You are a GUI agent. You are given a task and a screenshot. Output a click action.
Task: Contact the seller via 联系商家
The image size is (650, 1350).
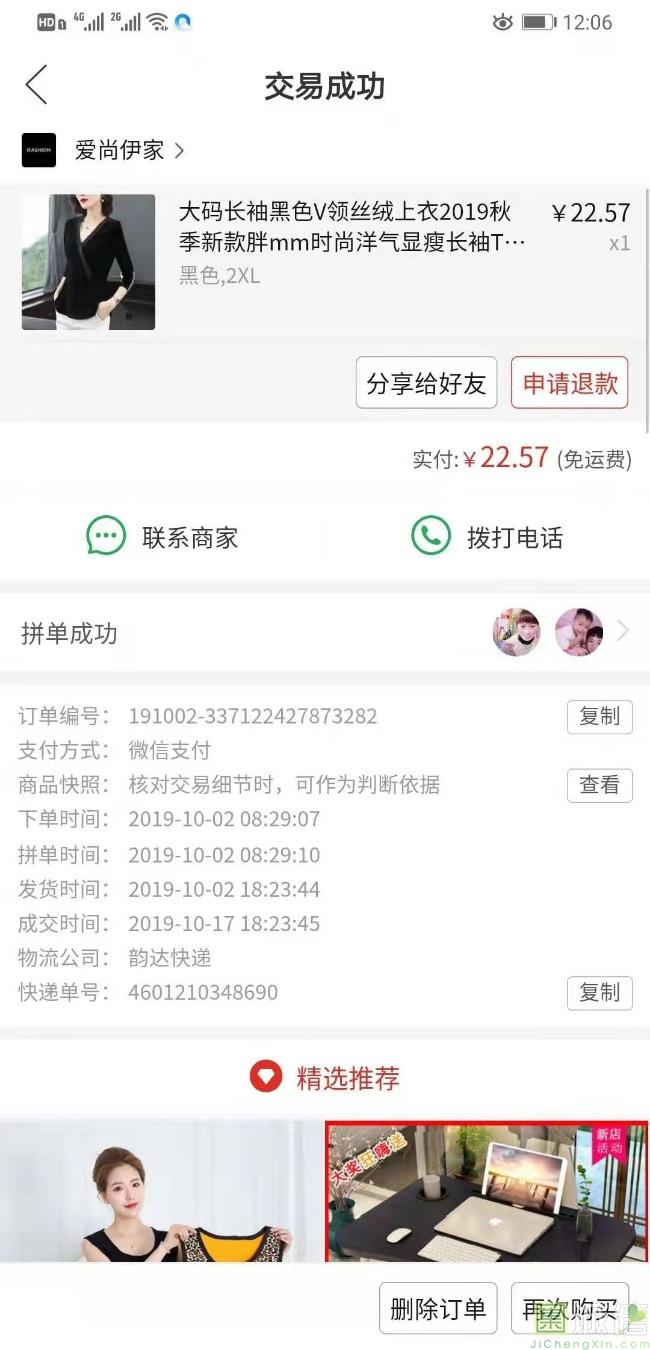162,537
